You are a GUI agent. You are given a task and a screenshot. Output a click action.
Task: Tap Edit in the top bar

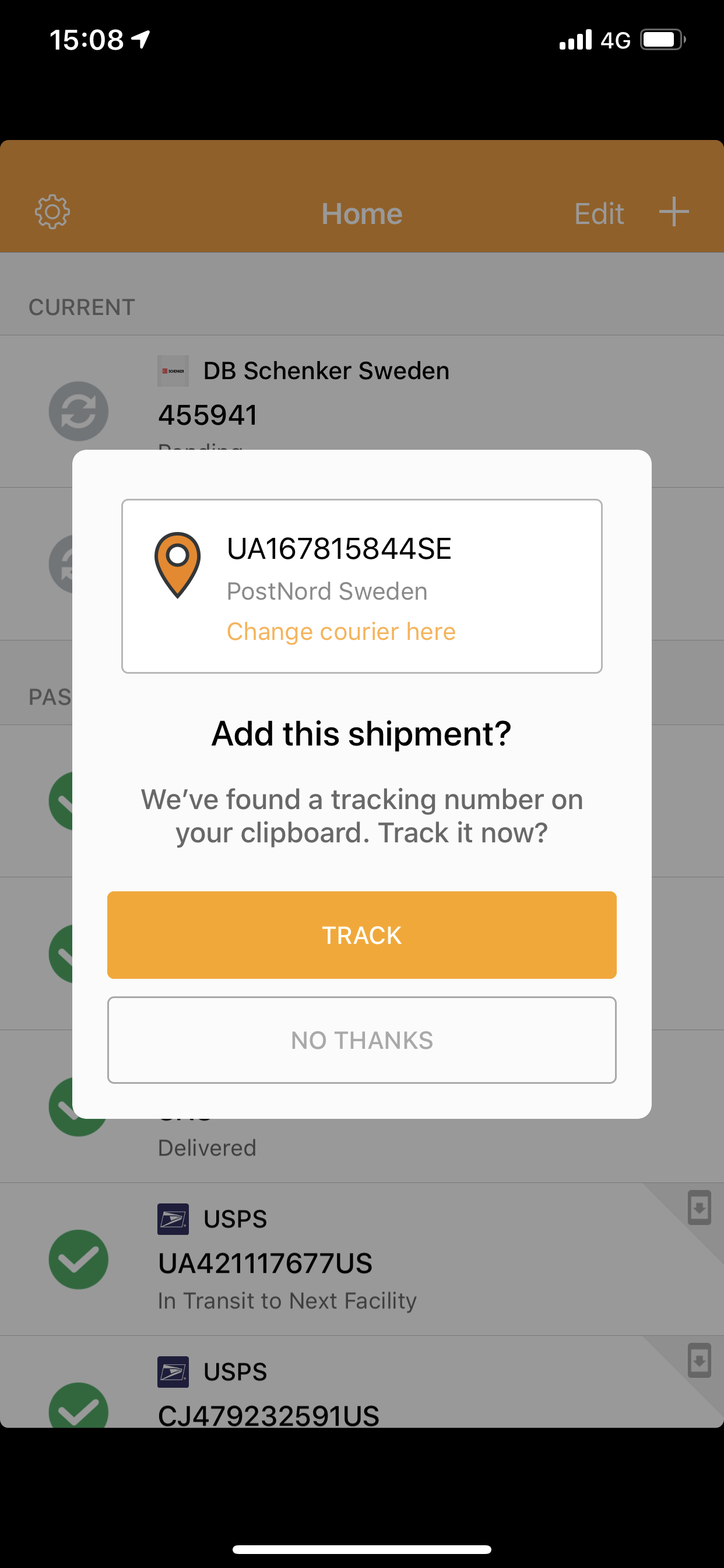click(x=599, y=213)
